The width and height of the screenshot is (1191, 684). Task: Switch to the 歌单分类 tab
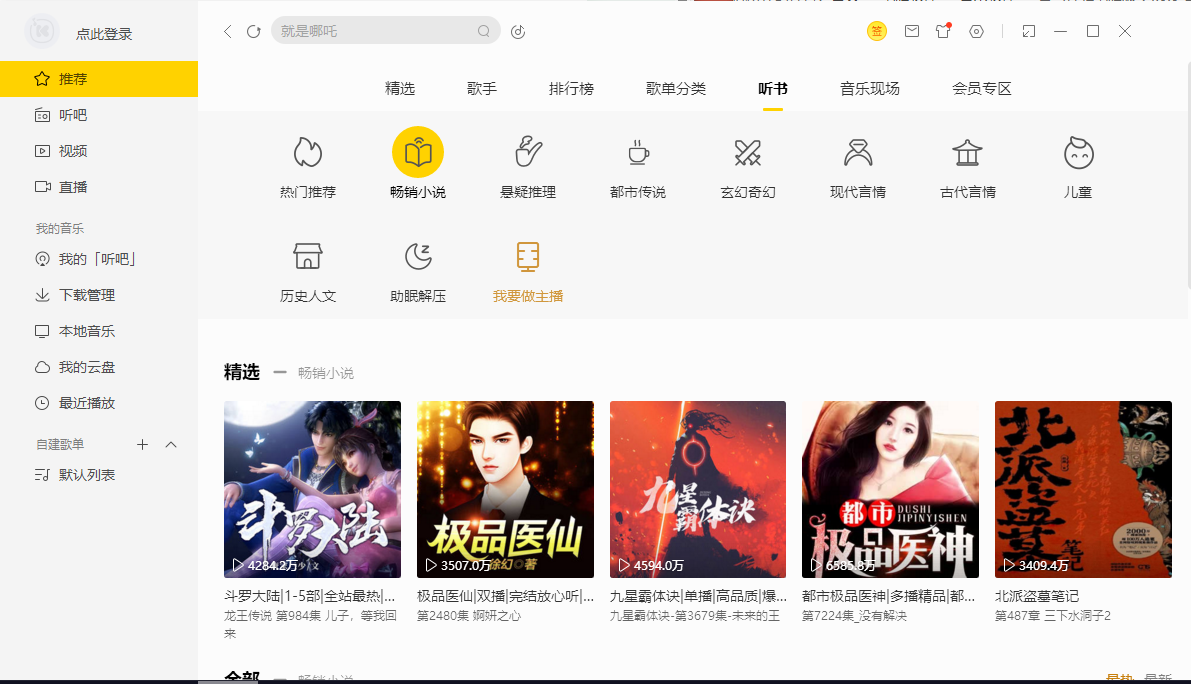[676, 89]
